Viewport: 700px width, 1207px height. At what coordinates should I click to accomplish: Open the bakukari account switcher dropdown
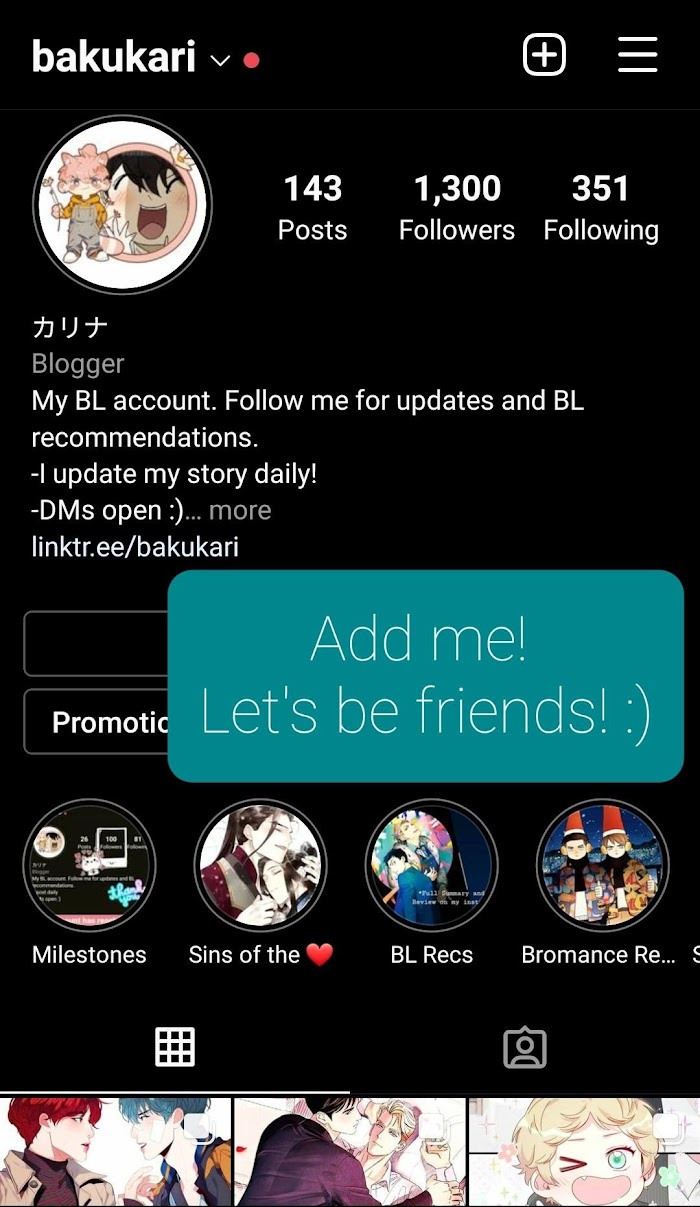(220, 60)
